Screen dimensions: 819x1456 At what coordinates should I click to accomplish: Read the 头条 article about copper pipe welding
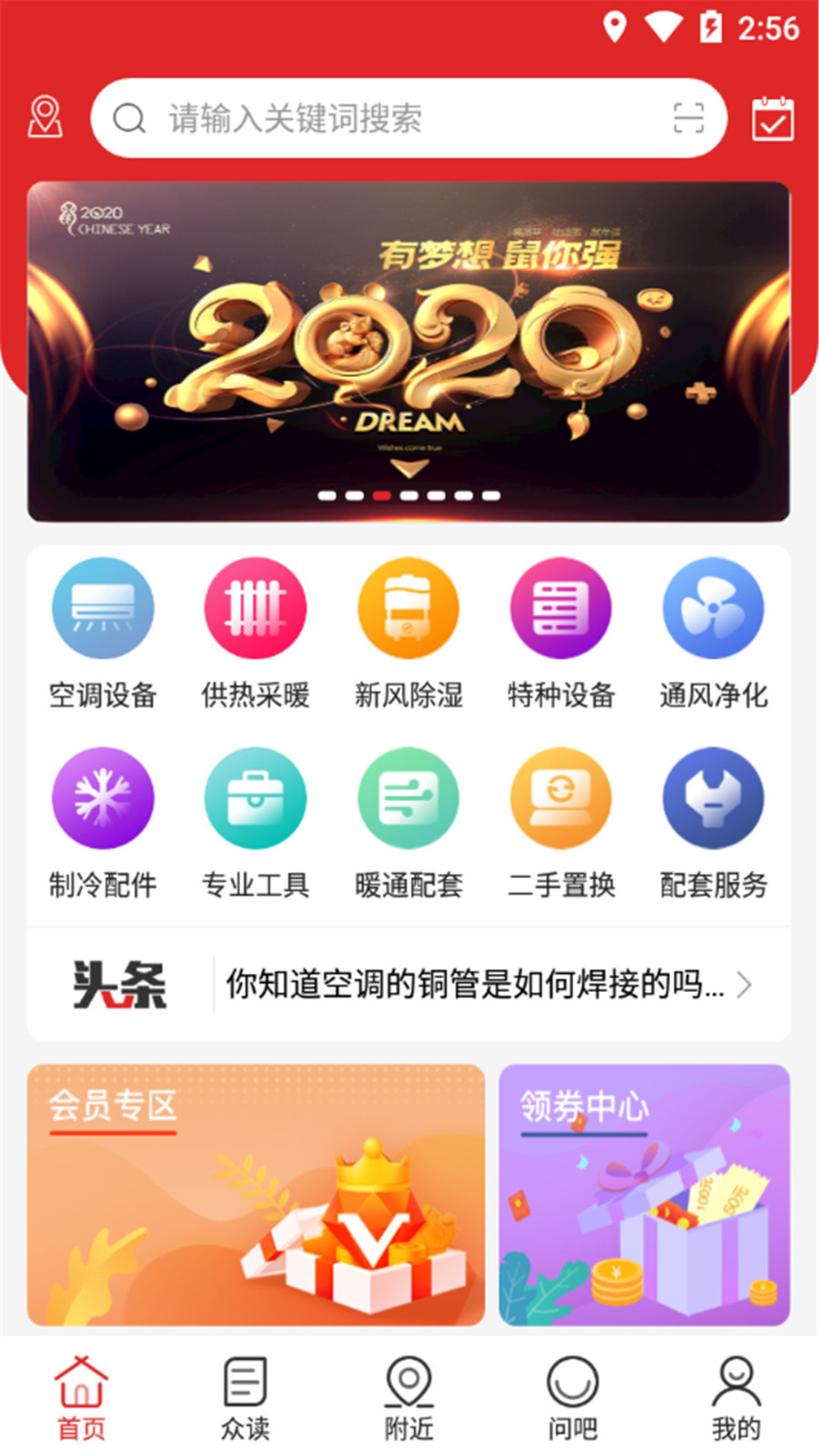[482, 985]
